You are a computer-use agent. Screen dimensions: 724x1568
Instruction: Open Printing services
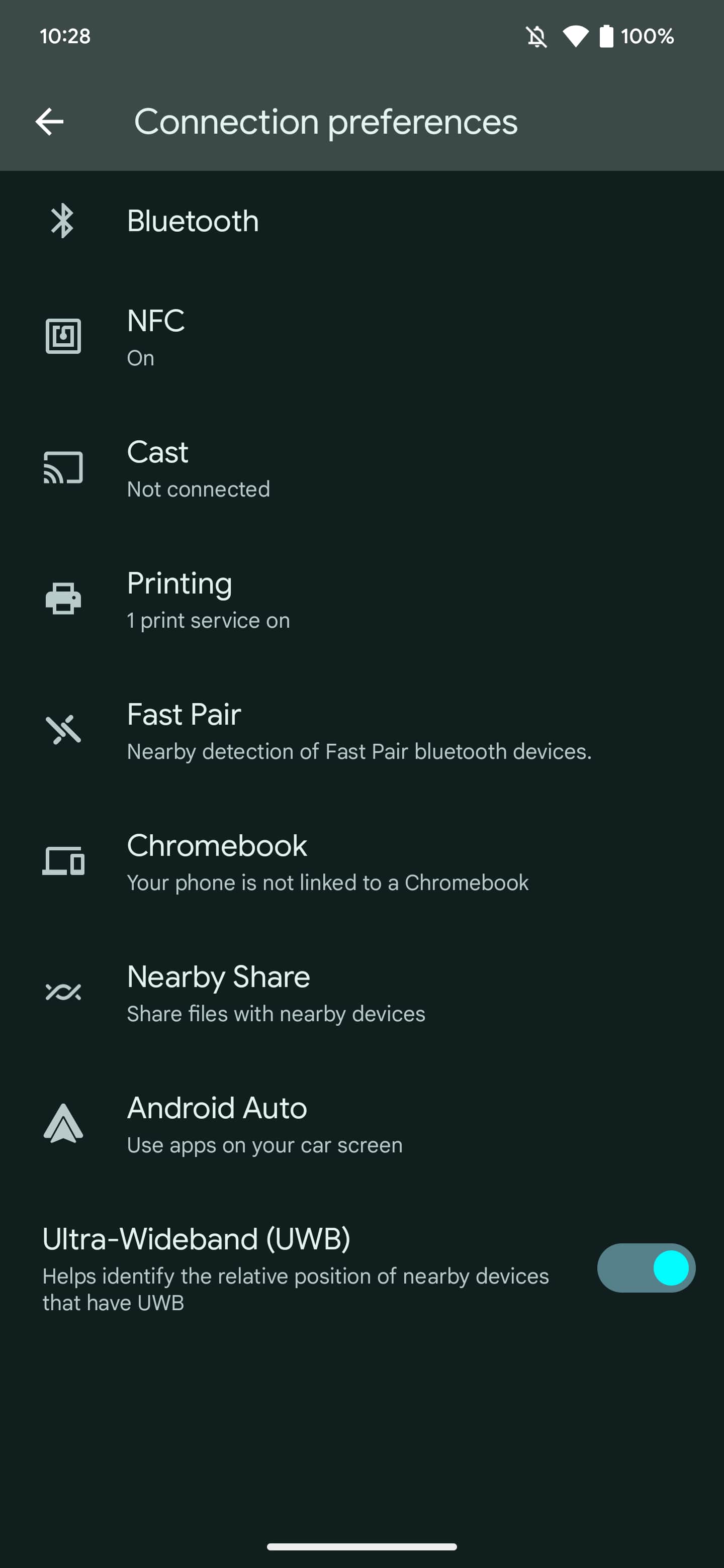[x=208, y=600]
